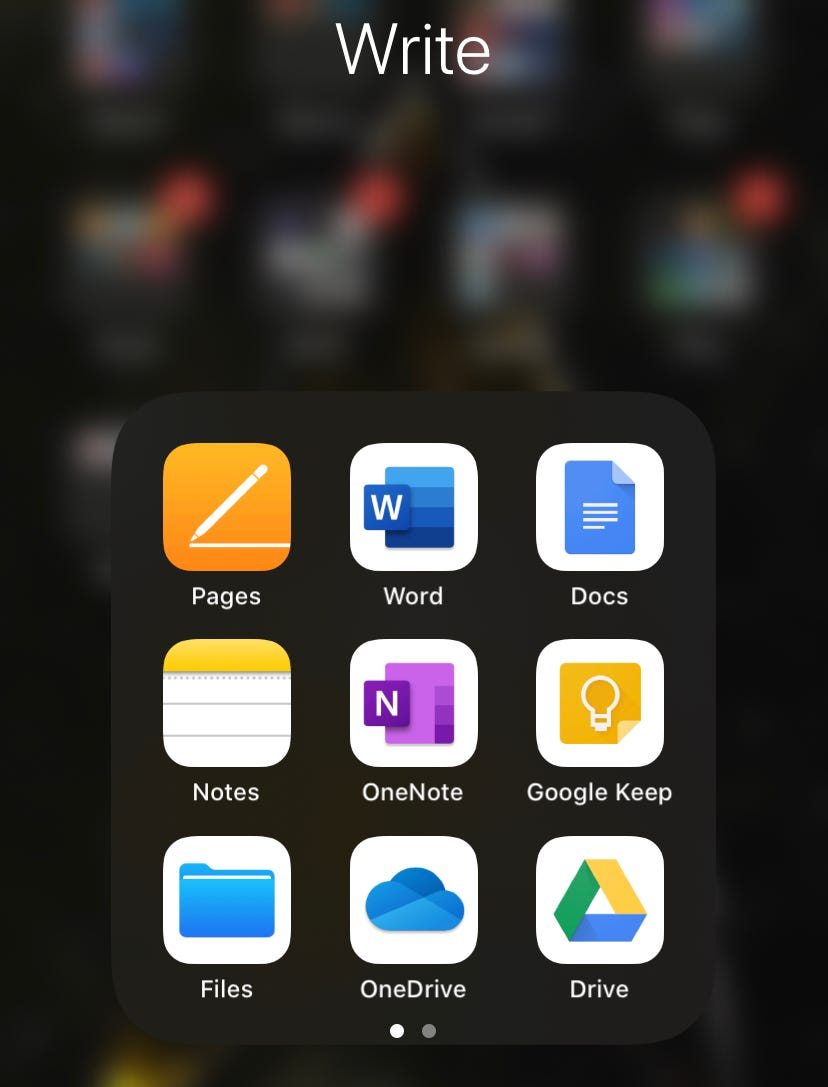The width and height of the screenshot is (828, 1087).
Task: Open Google Drive
Action: (599, 900)
